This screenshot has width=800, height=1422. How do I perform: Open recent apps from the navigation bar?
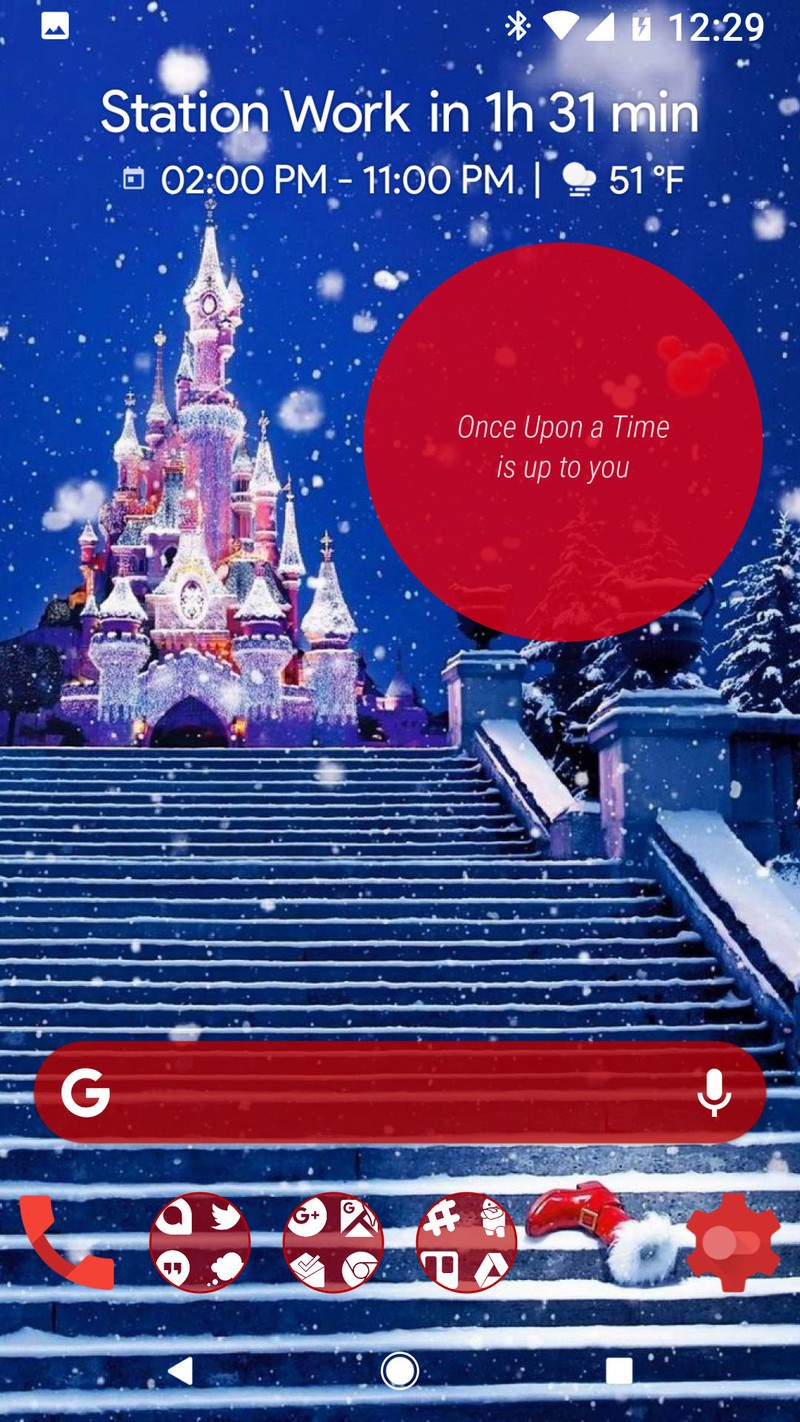(x=619, y=1370)
